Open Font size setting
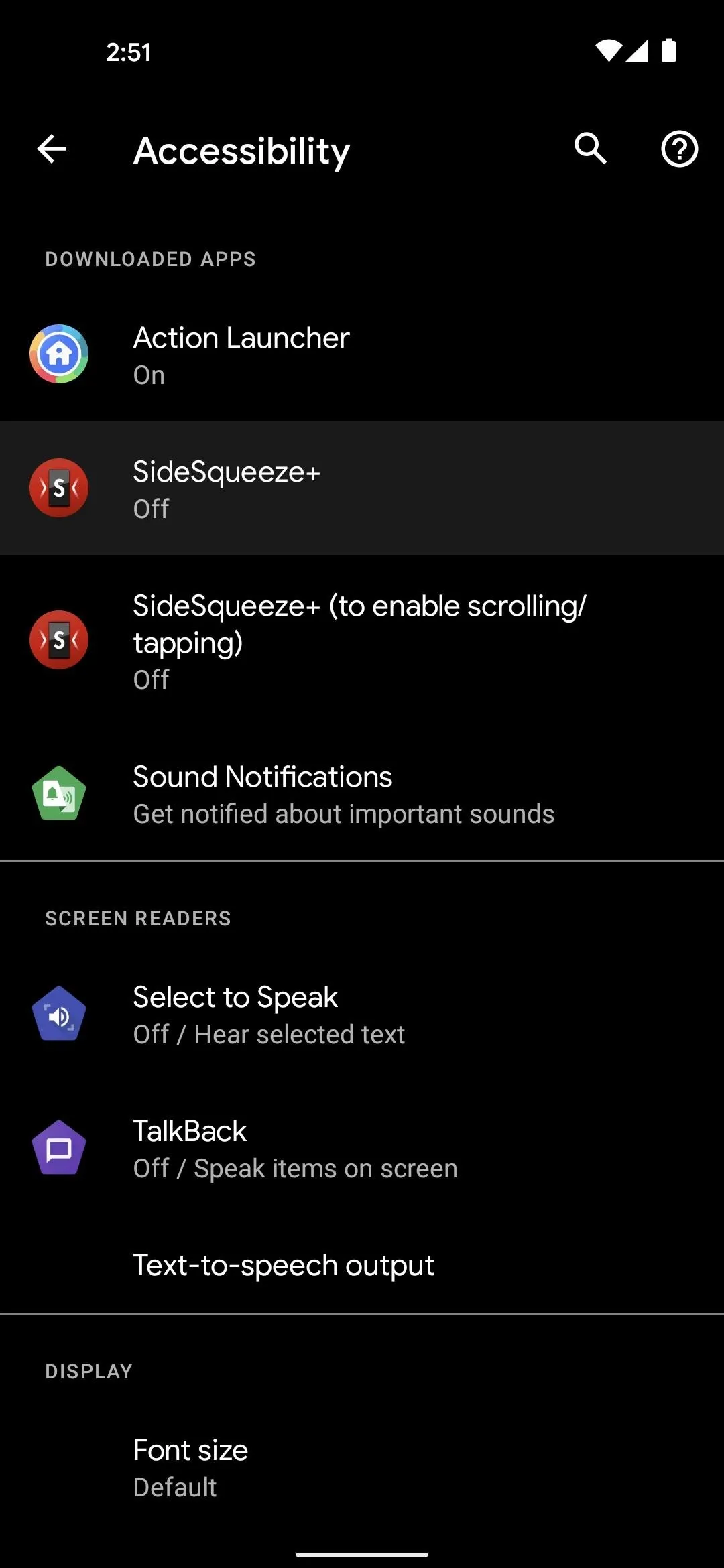This screenshot has width=724, height=1568. (x=362, y=1467)
